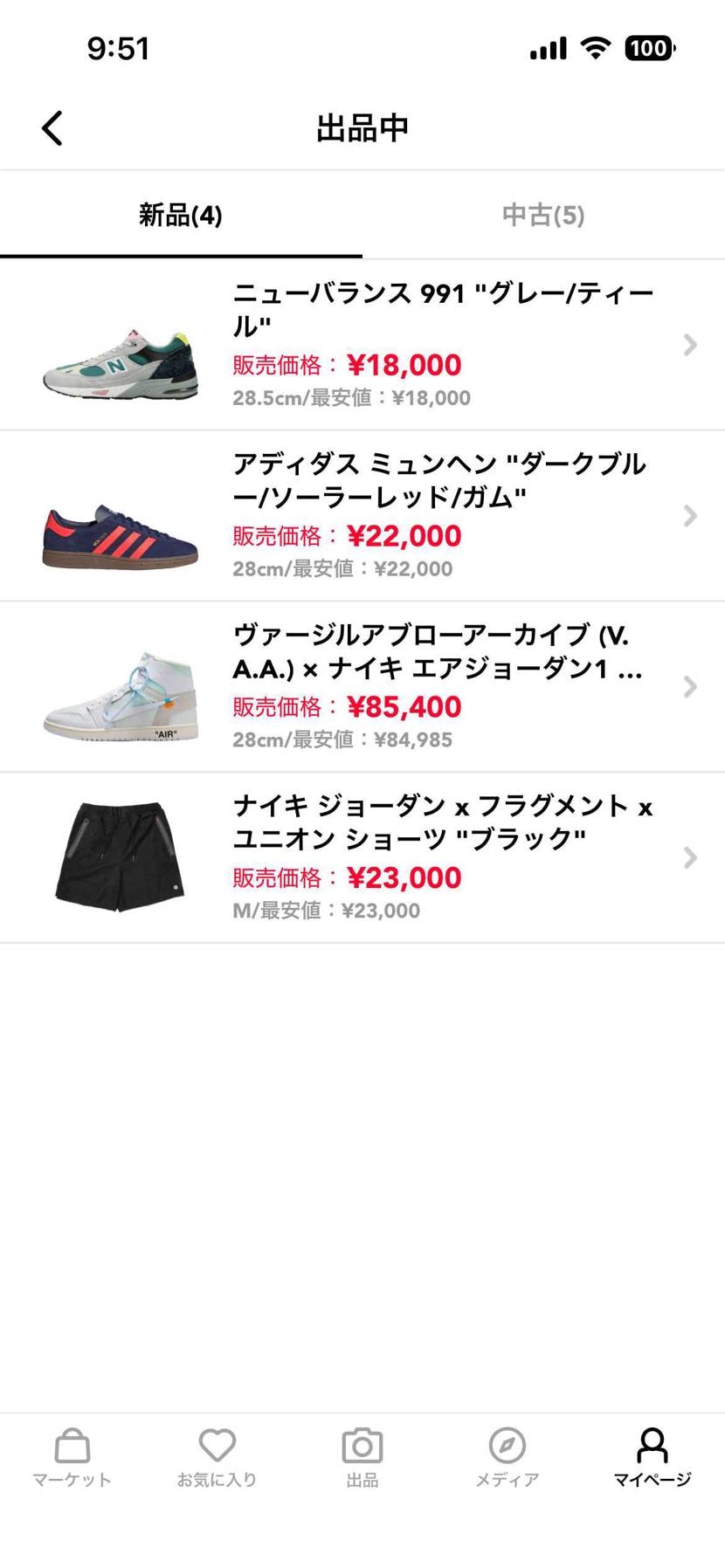
Task: Tap the battery indicator in the status bar
Action: pyautogui.click(x=649, y=48)
